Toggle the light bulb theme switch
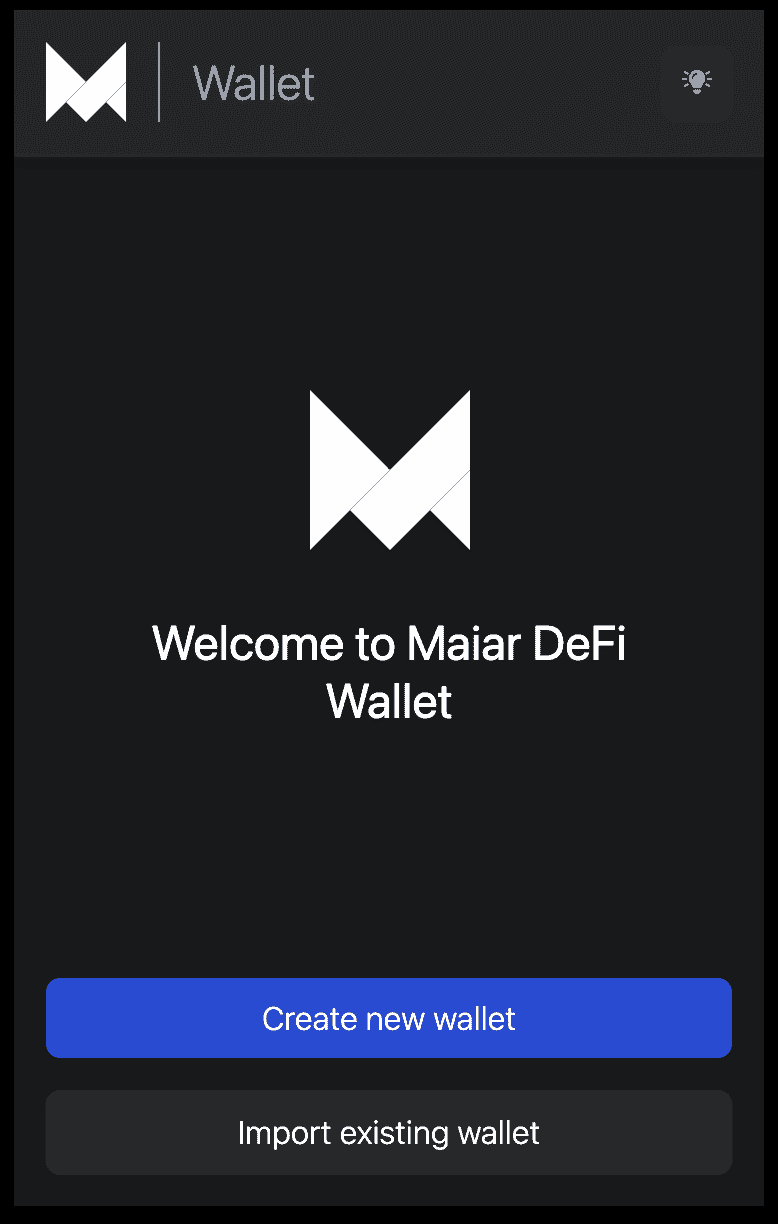 click(696, 82)
